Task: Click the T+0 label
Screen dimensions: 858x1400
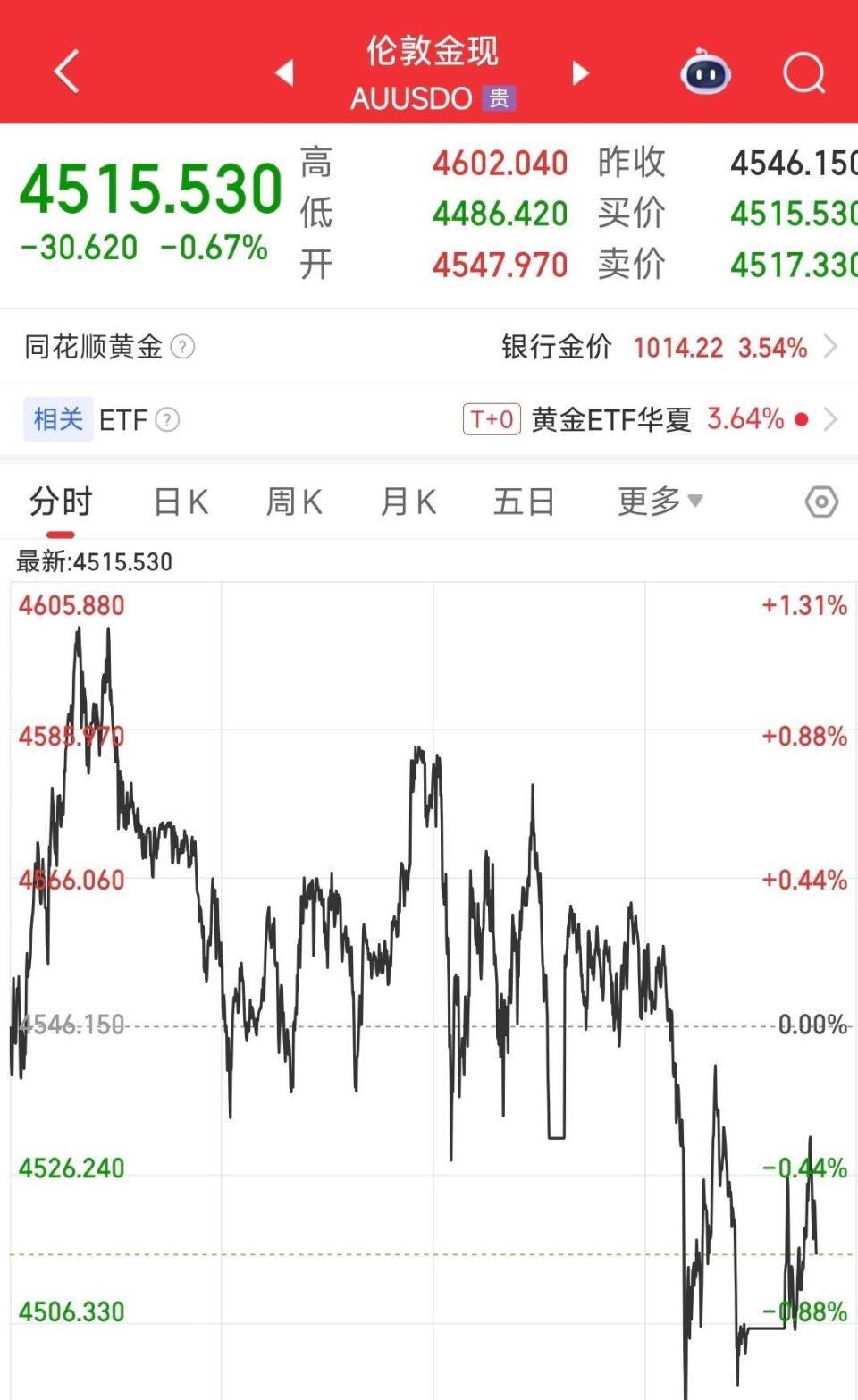Action: [x=491, y=419]
